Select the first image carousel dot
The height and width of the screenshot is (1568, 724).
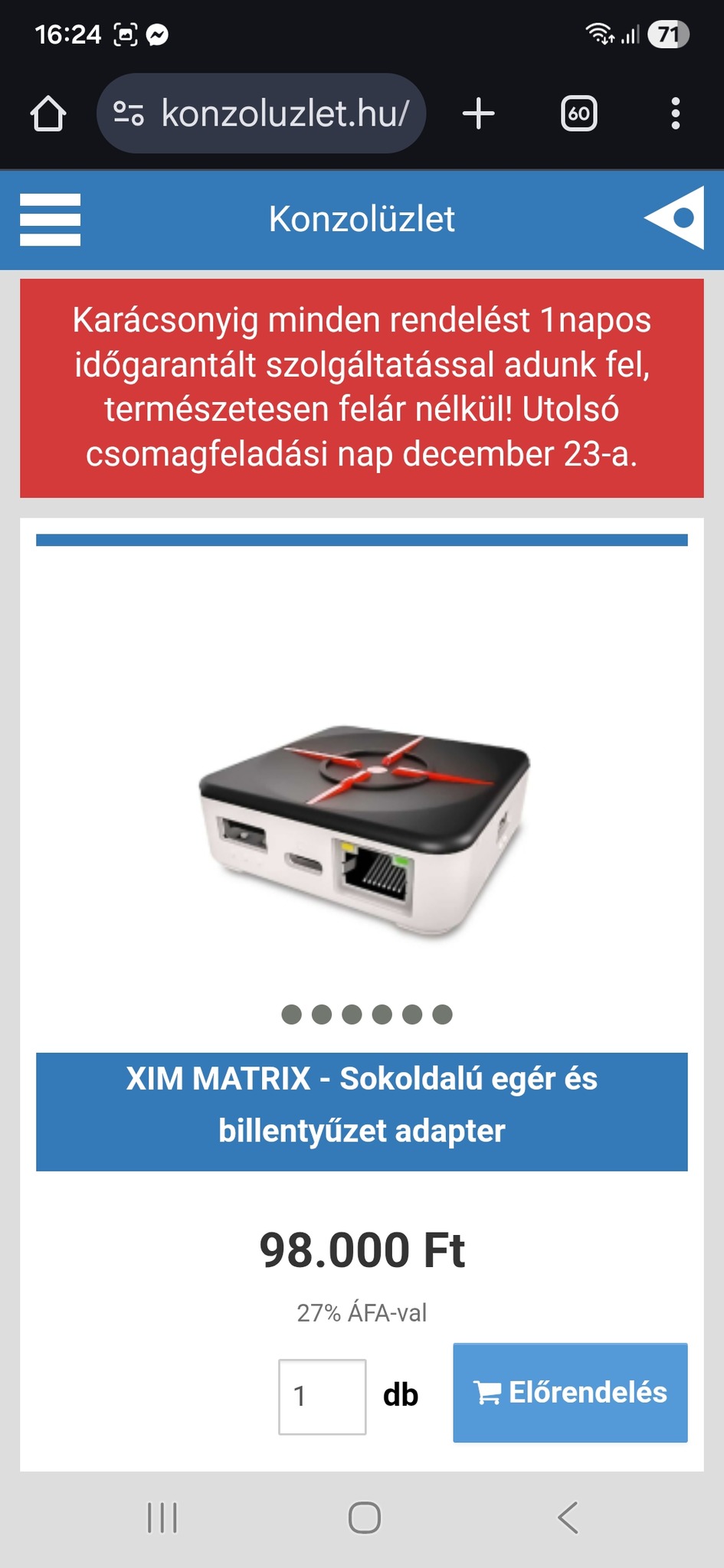click(x=292, y=1014)
